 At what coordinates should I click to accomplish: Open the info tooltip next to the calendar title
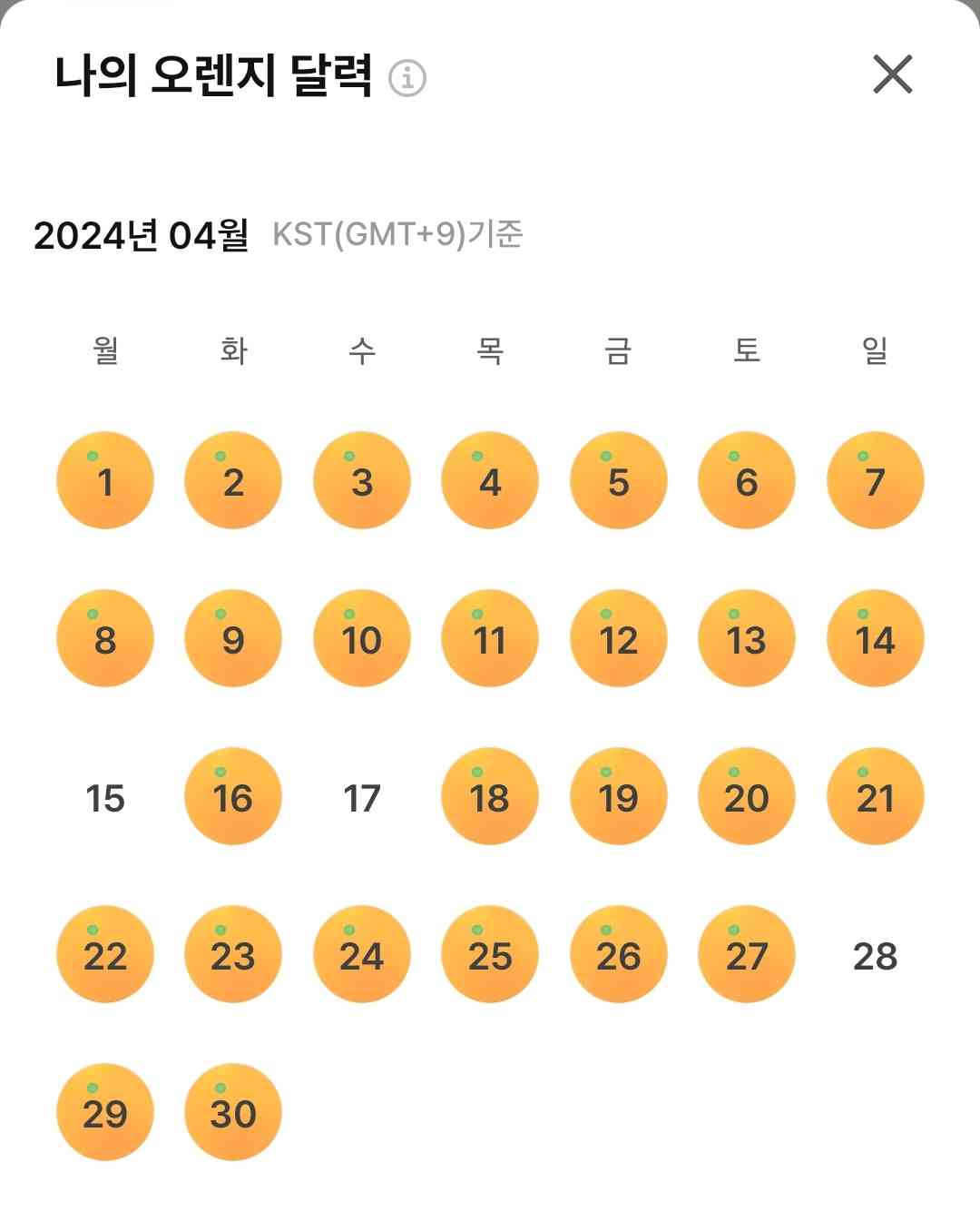coord(406,80)
